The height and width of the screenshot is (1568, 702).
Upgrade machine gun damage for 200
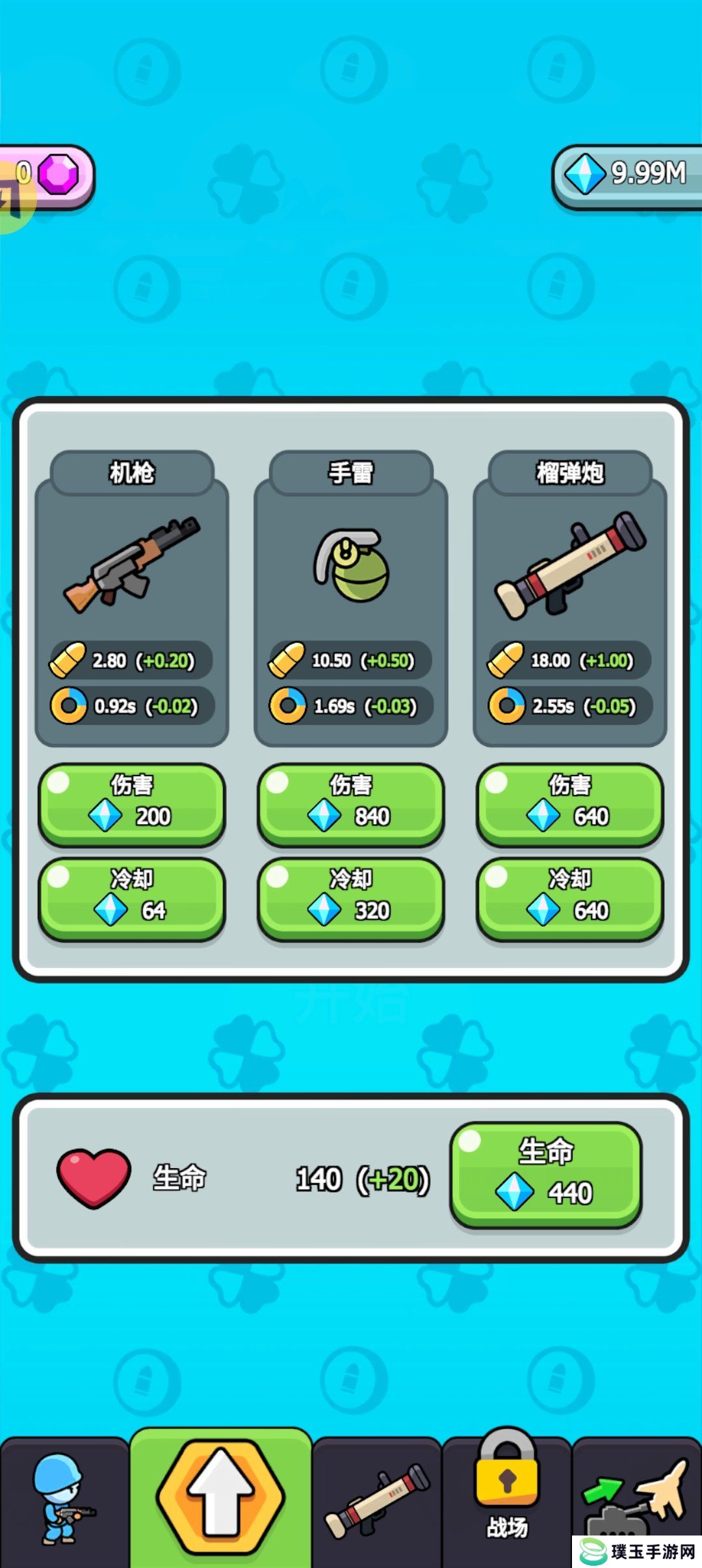click(132, 804)
